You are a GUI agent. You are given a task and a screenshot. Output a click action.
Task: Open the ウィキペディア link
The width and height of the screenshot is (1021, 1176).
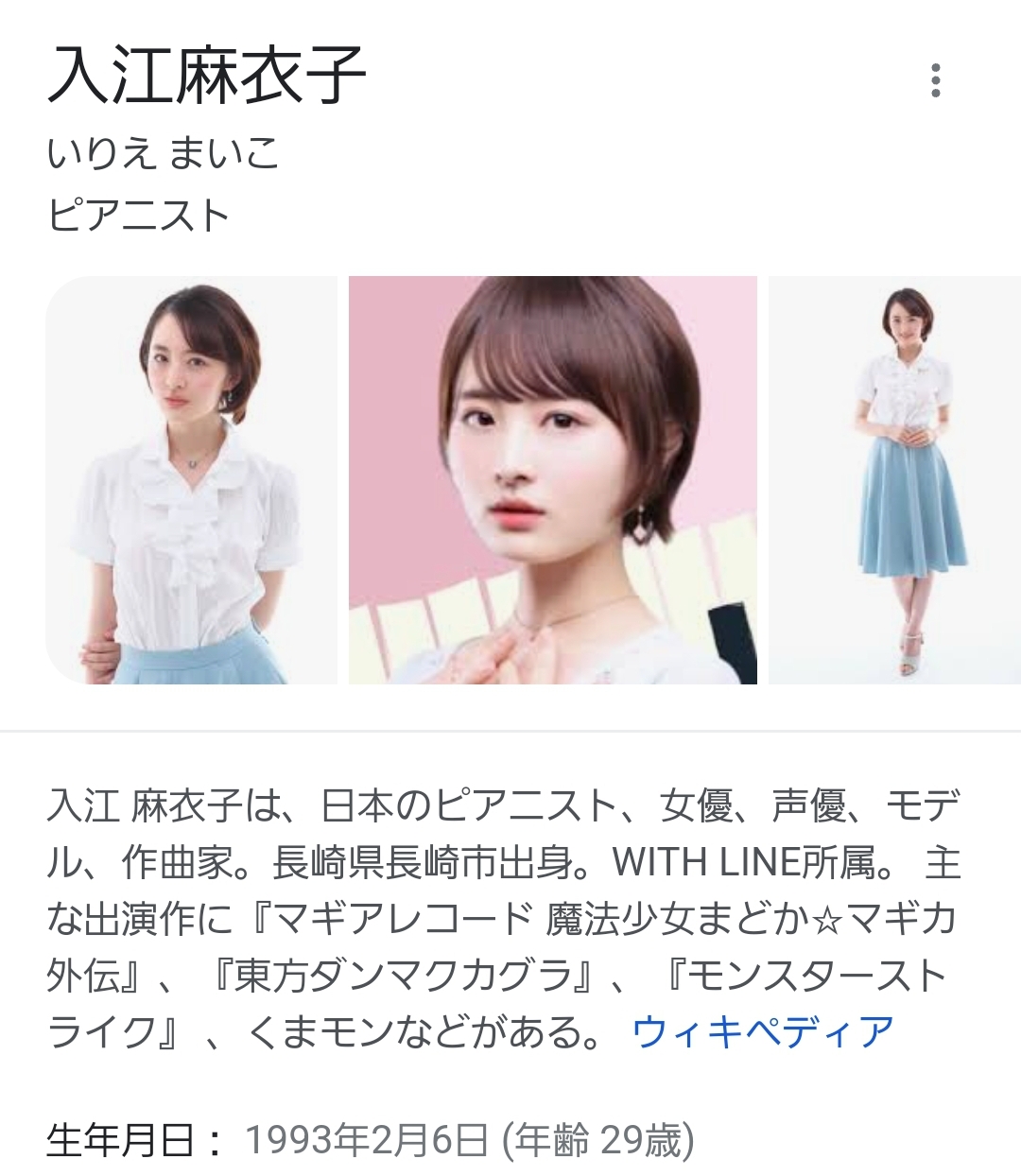click(x=762, y=1030)
